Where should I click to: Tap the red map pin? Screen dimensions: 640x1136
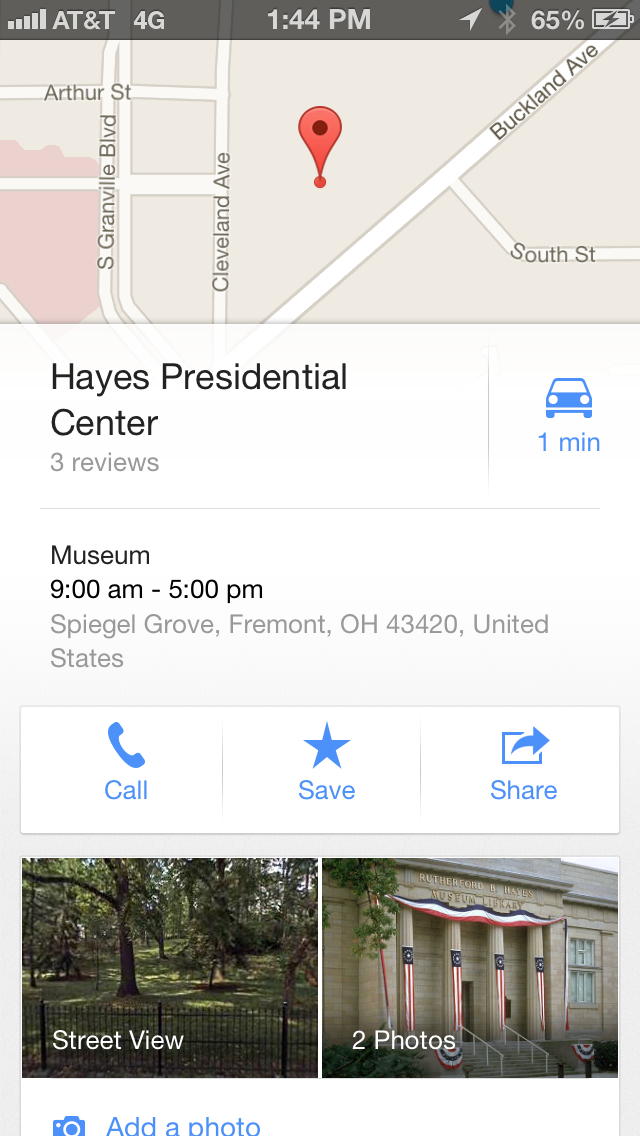[320, 140]
